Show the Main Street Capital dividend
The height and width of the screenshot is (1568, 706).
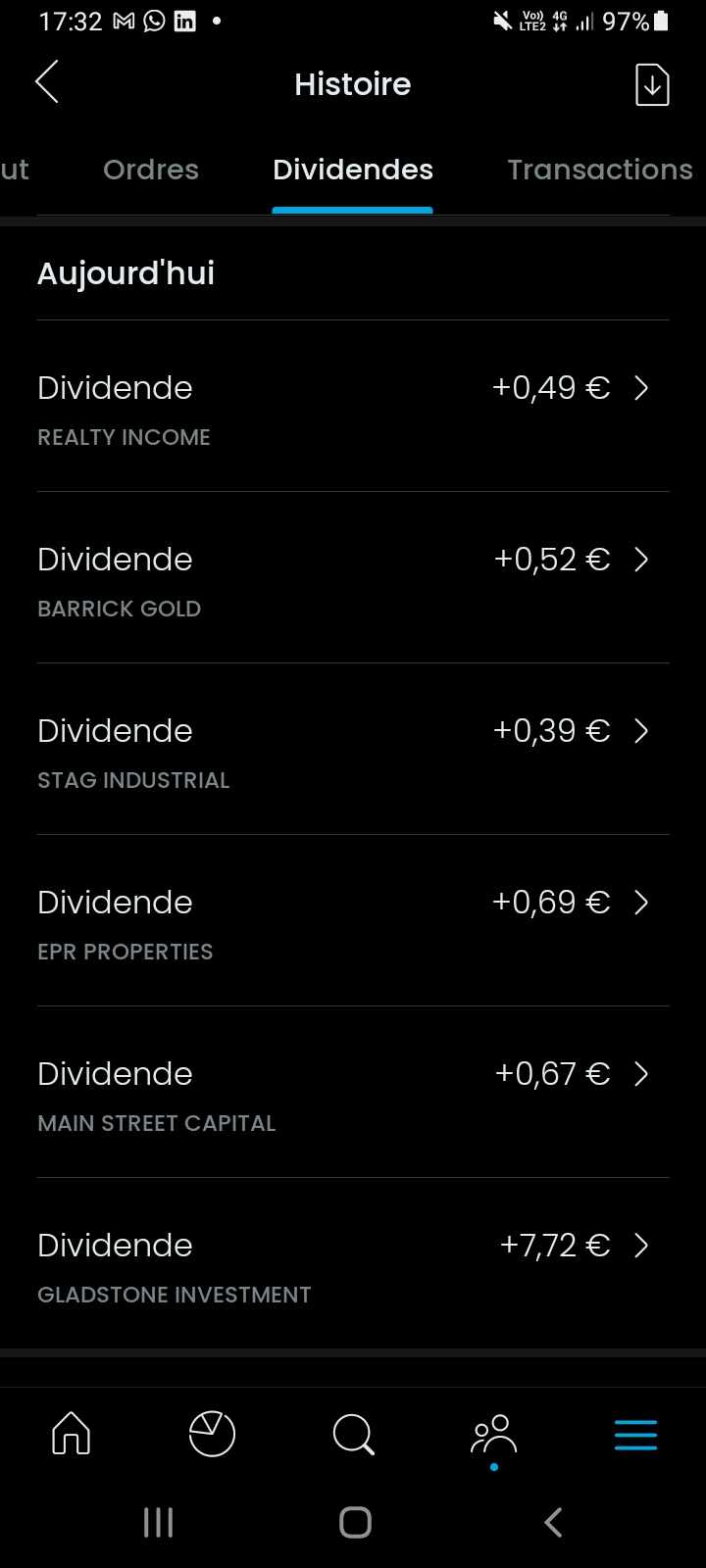353,1094
